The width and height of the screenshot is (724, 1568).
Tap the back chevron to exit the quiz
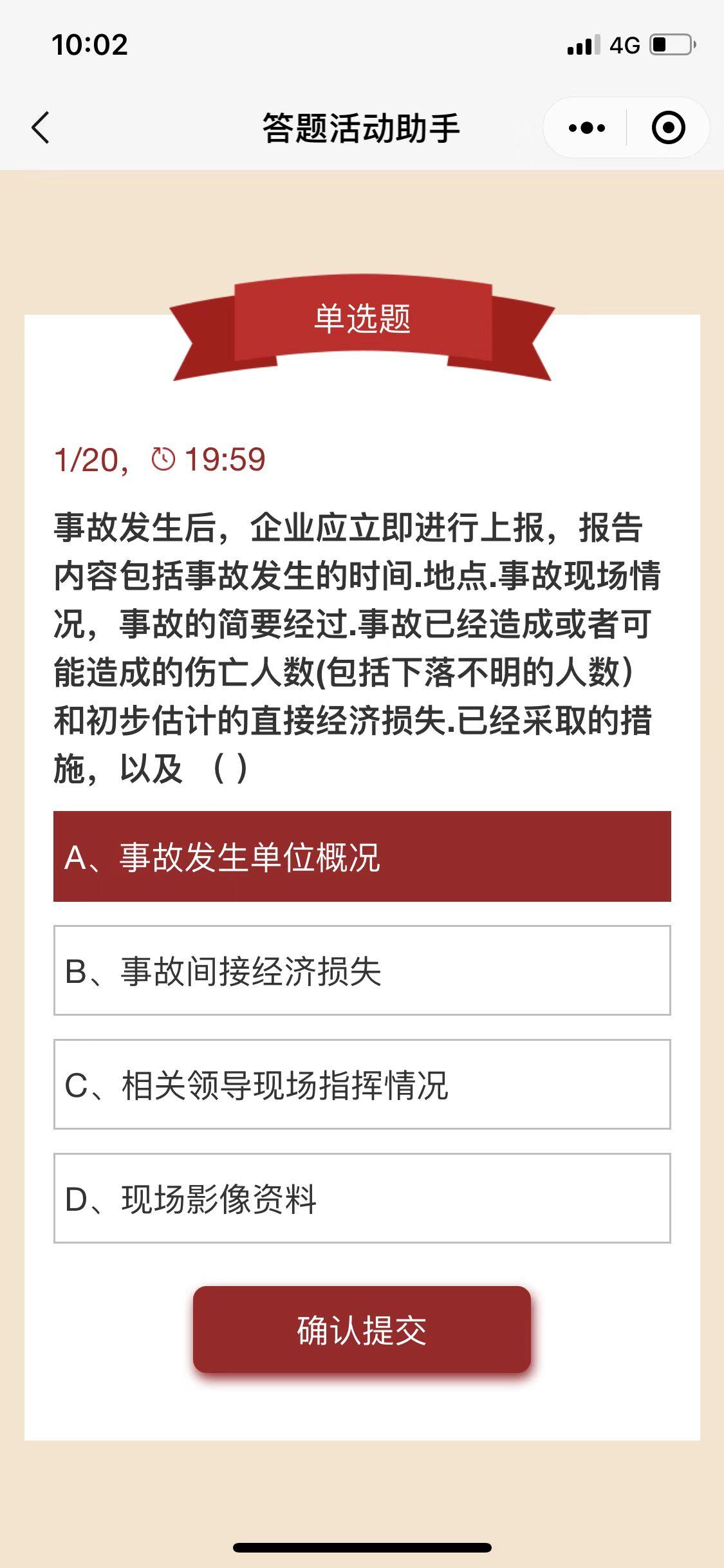tap(40, 127)
